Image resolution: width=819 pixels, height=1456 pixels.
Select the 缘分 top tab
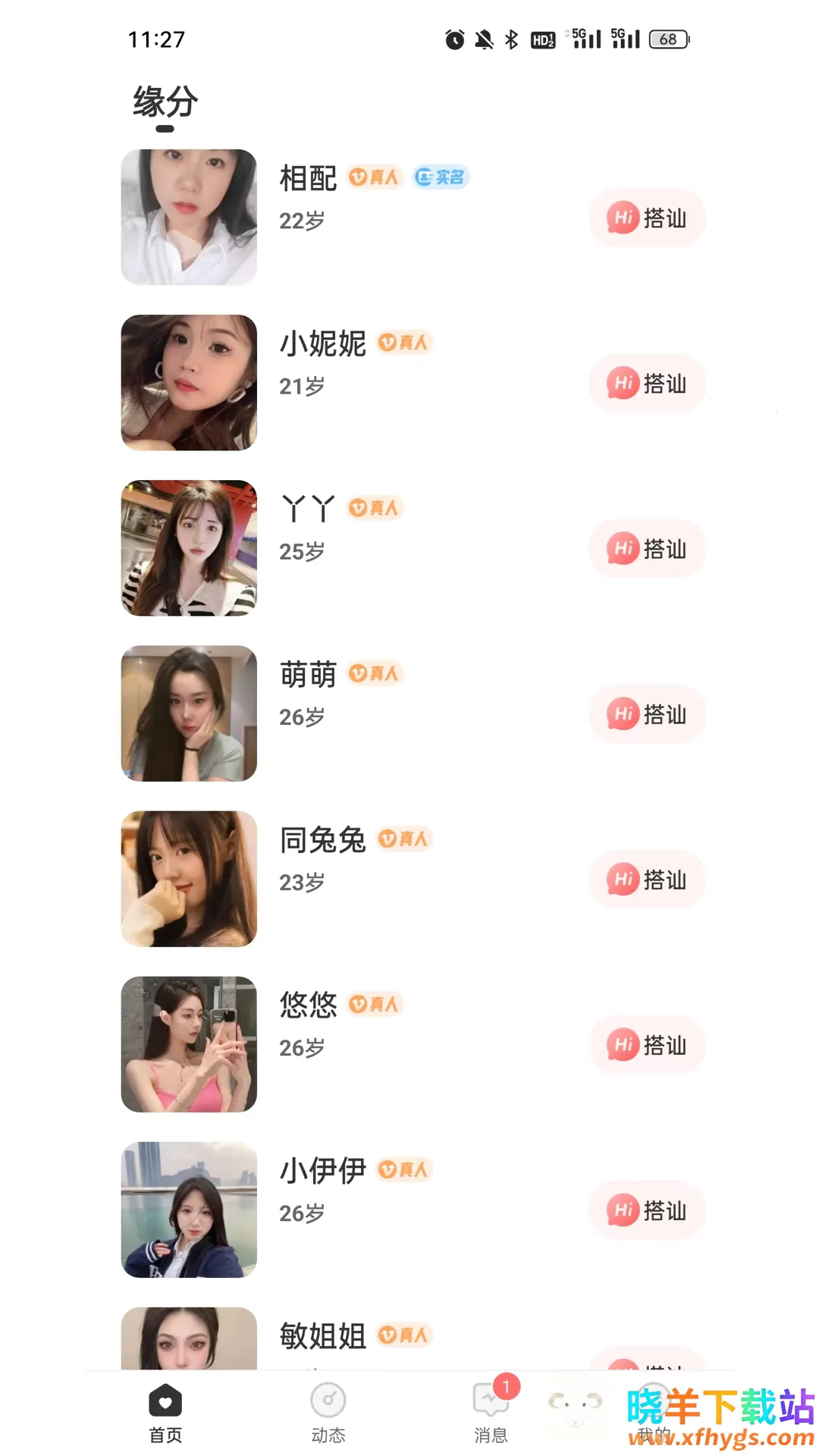tap(165, 102)
